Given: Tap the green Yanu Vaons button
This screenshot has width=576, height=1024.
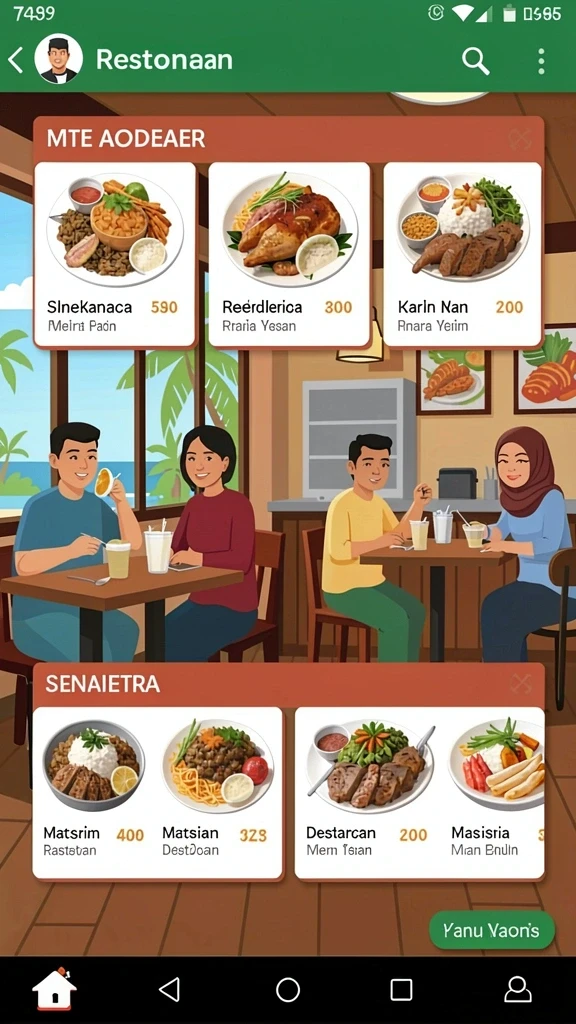Looking at the screenshot, I should pyautogui.click(x=492, y=930).
